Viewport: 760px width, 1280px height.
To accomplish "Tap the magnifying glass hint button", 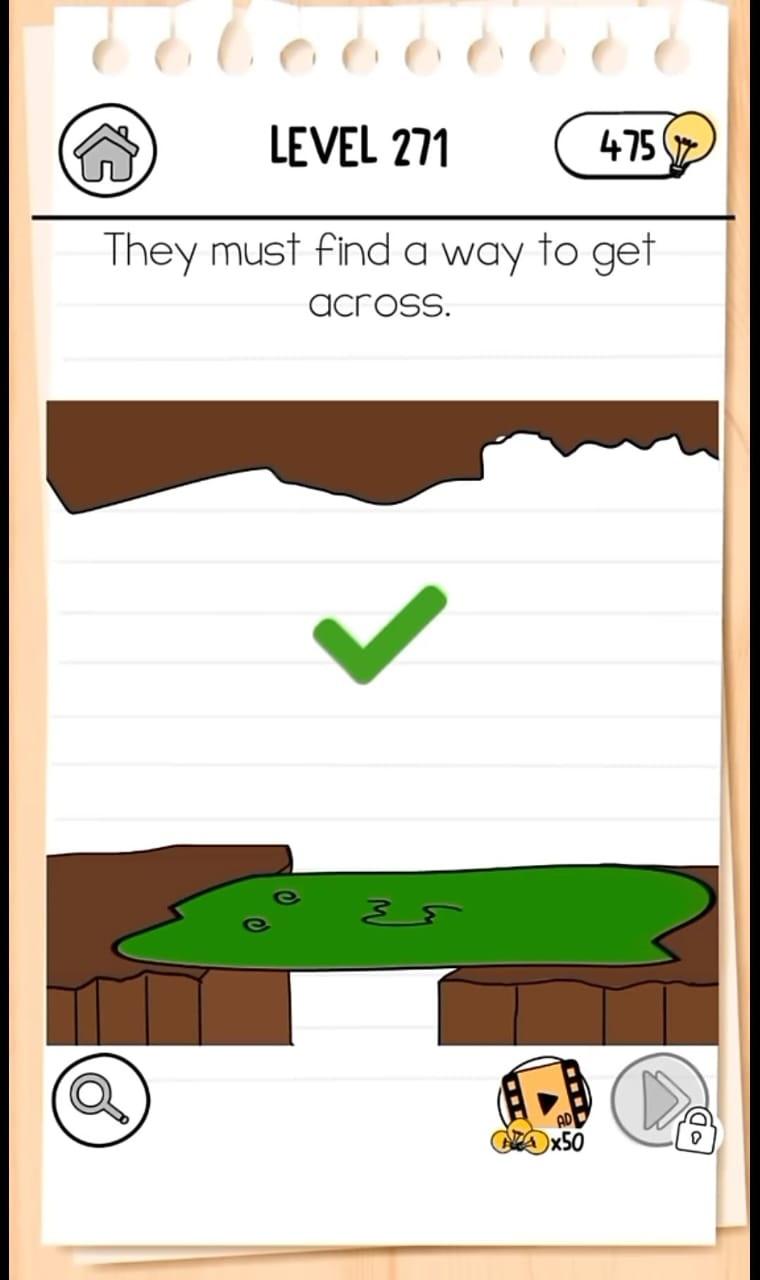I will 100,1100.
